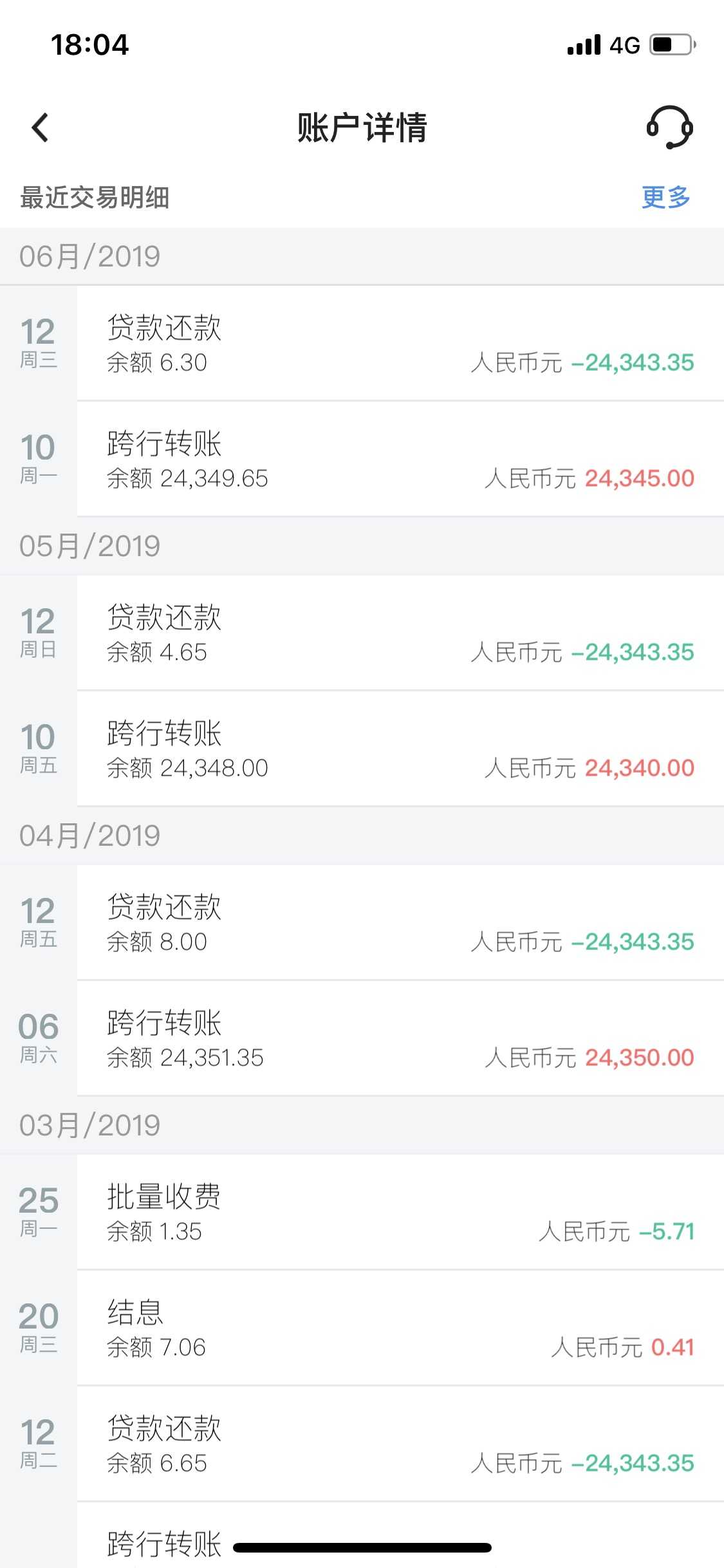Check the 4G network indicator
This screenshot has width=724, height=1568.
coord(622,45)
